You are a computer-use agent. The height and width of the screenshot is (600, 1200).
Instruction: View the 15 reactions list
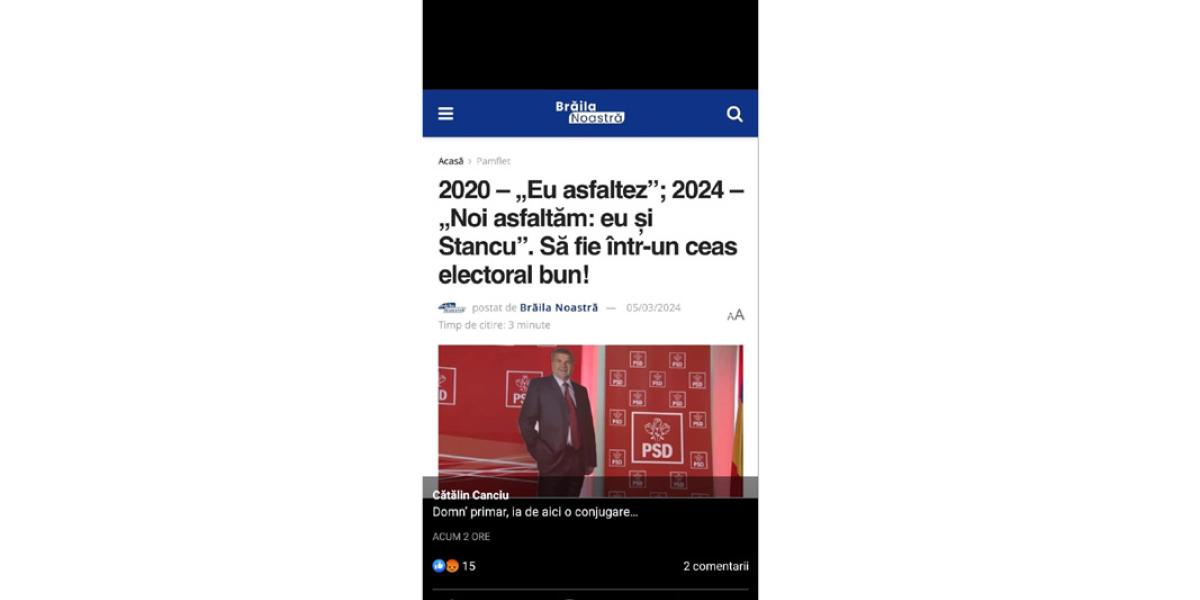(455, 566)
